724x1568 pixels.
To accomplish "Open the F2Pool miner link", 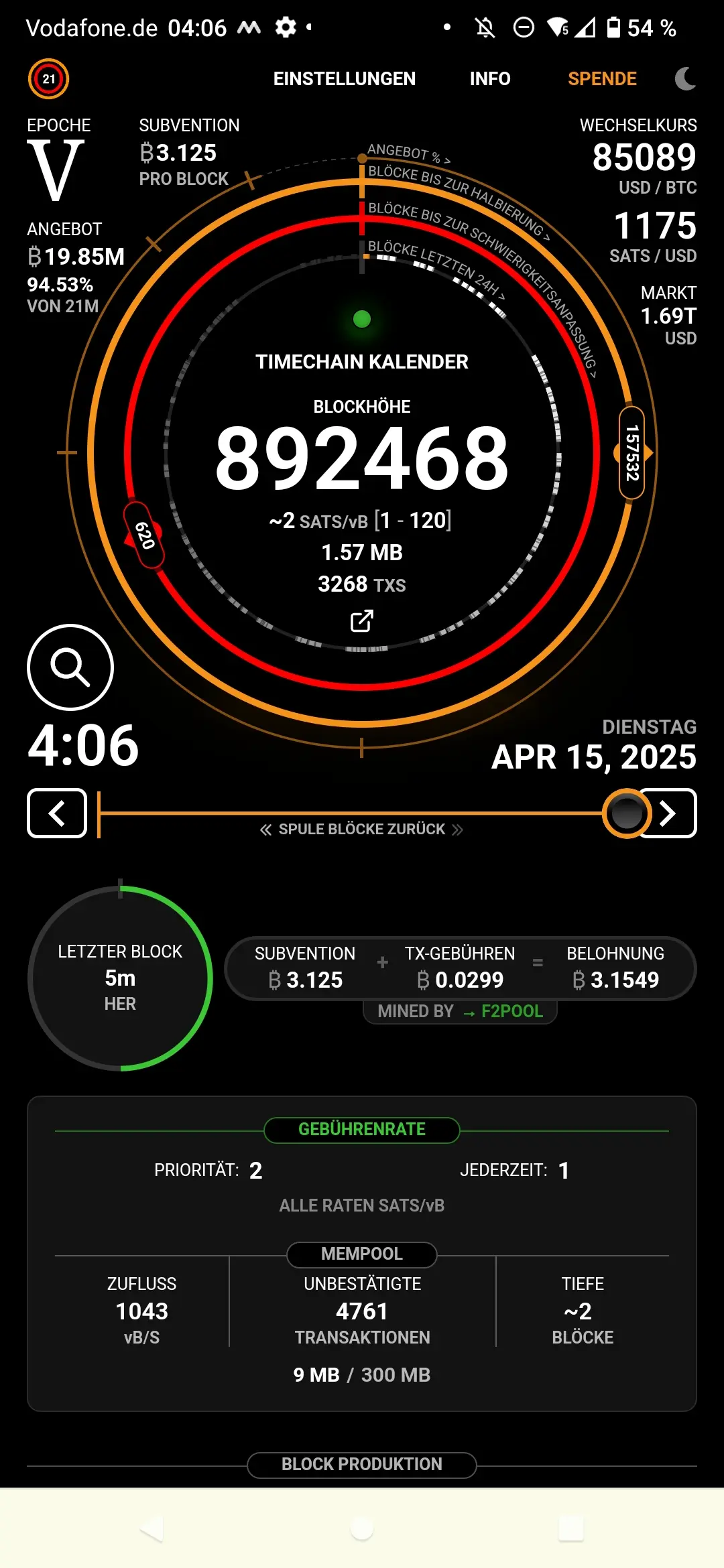I will point(511,1011).
